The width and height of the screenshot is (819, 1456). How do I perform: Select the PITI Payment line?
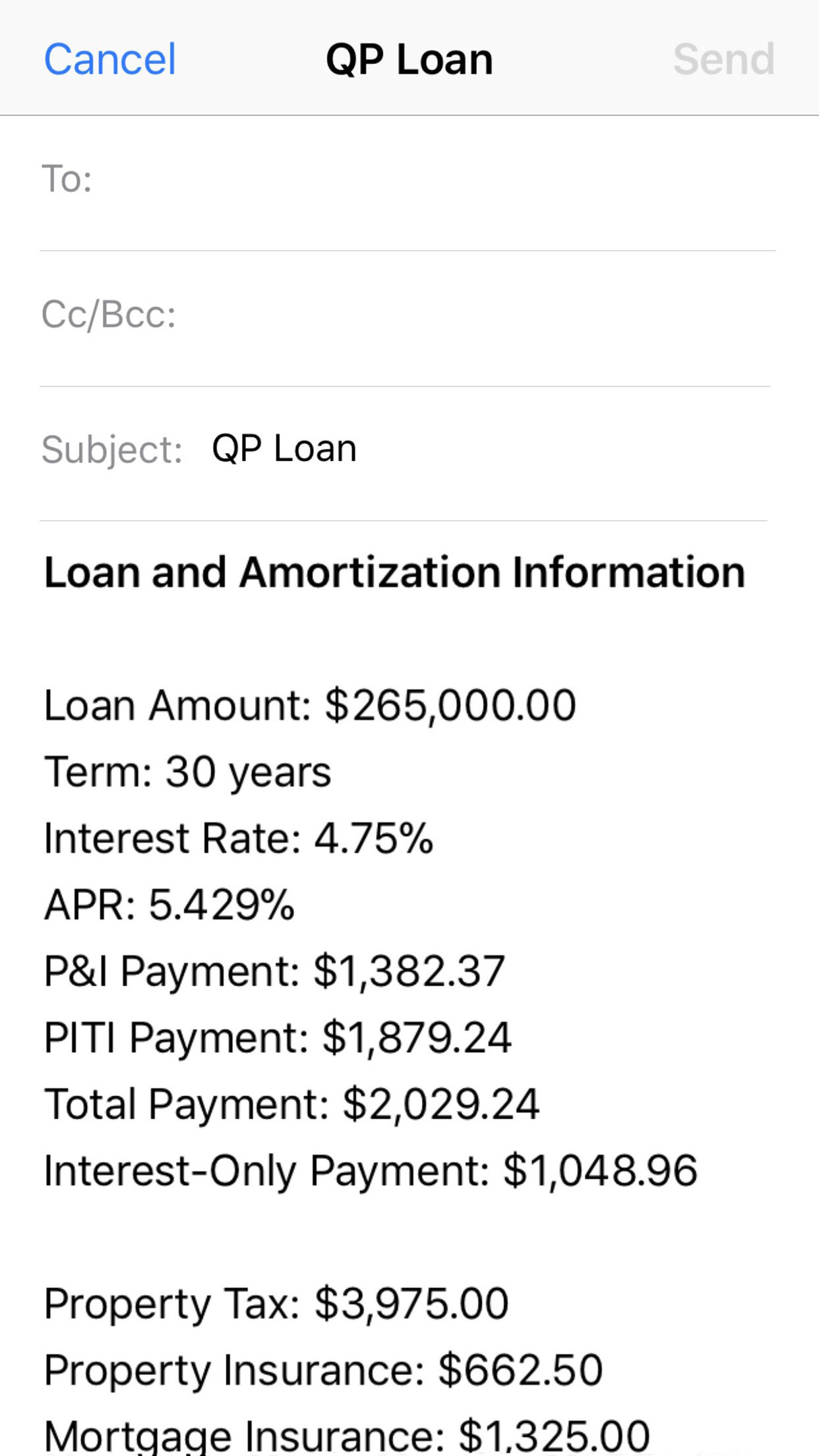point(276,1037)
